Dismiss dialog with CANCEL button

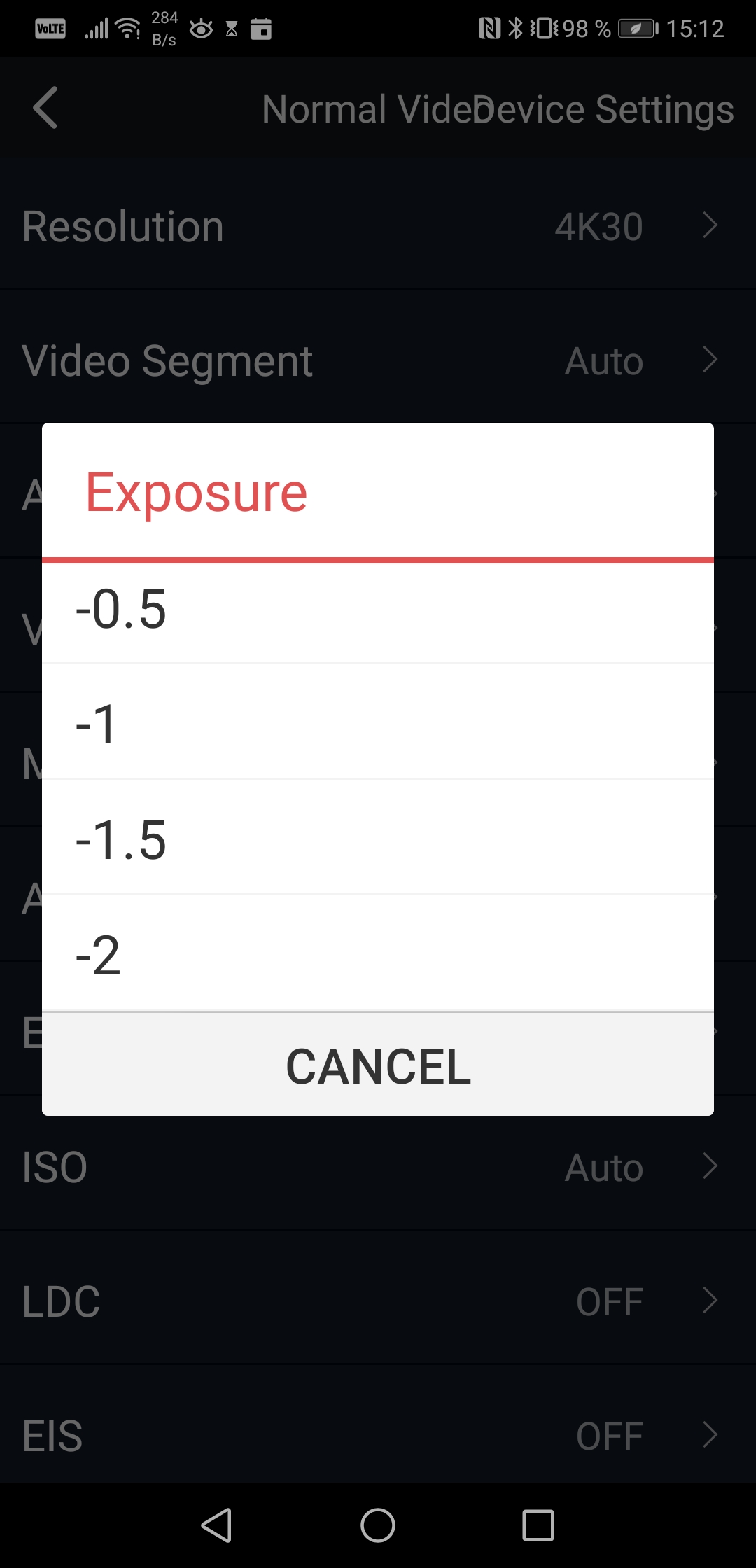pos(378,1065)
